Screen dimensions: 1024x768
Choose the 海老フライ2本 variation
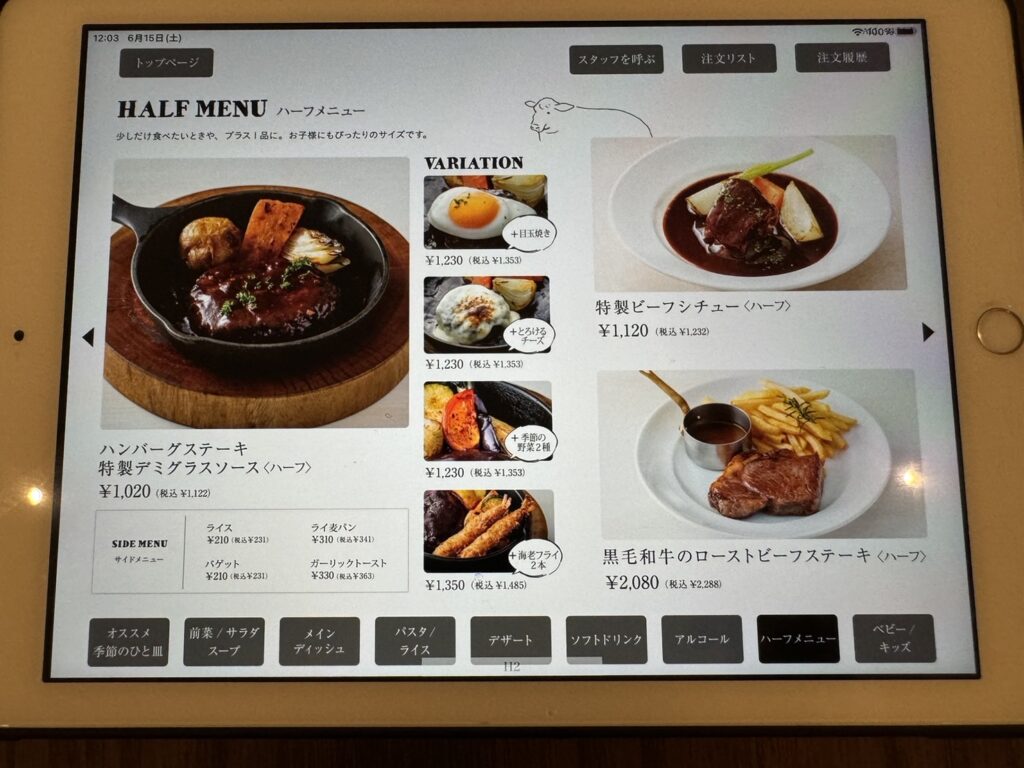pos(488,530)
